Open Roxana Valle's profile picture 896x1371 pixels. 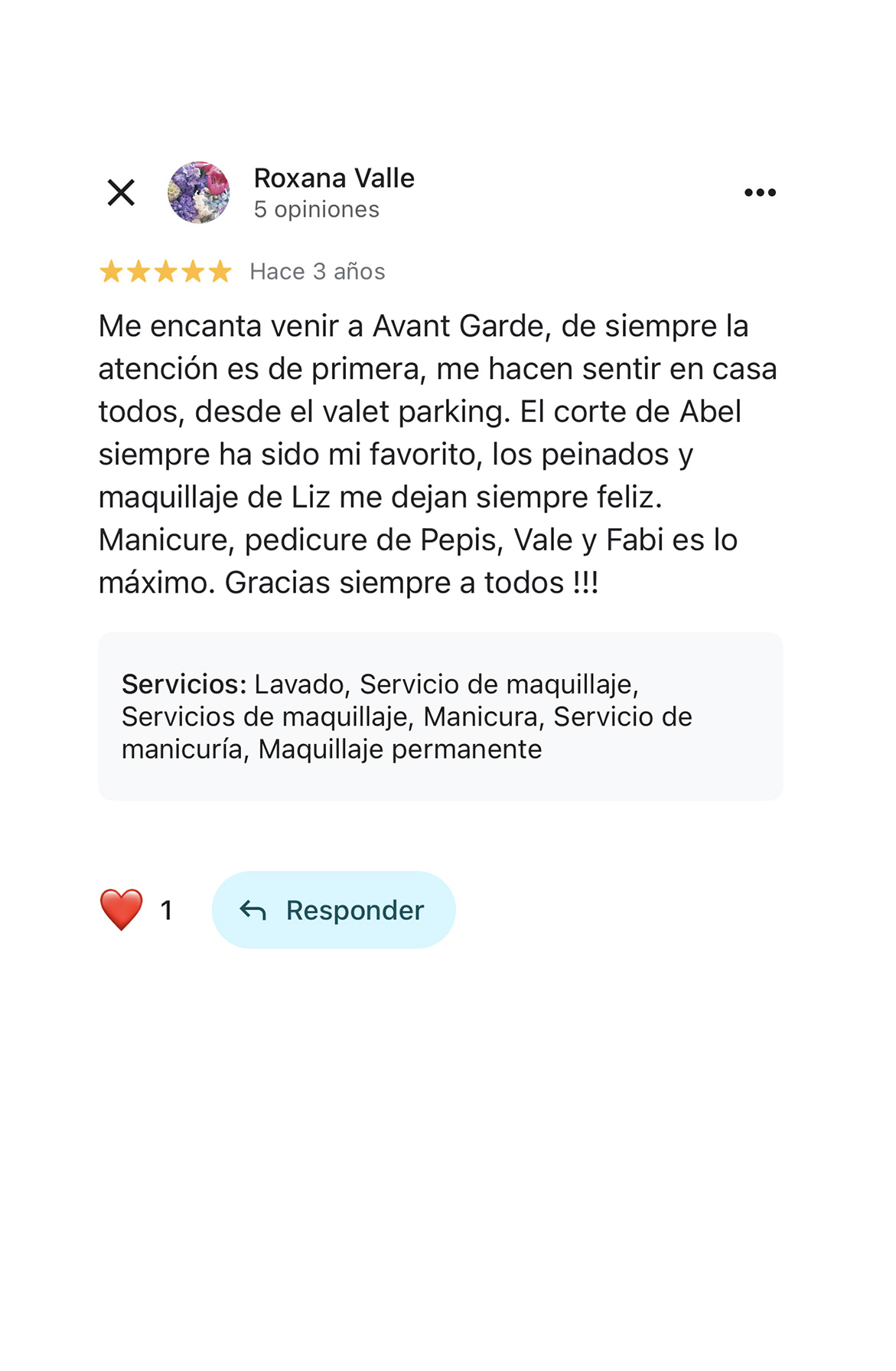click(199, 192)
